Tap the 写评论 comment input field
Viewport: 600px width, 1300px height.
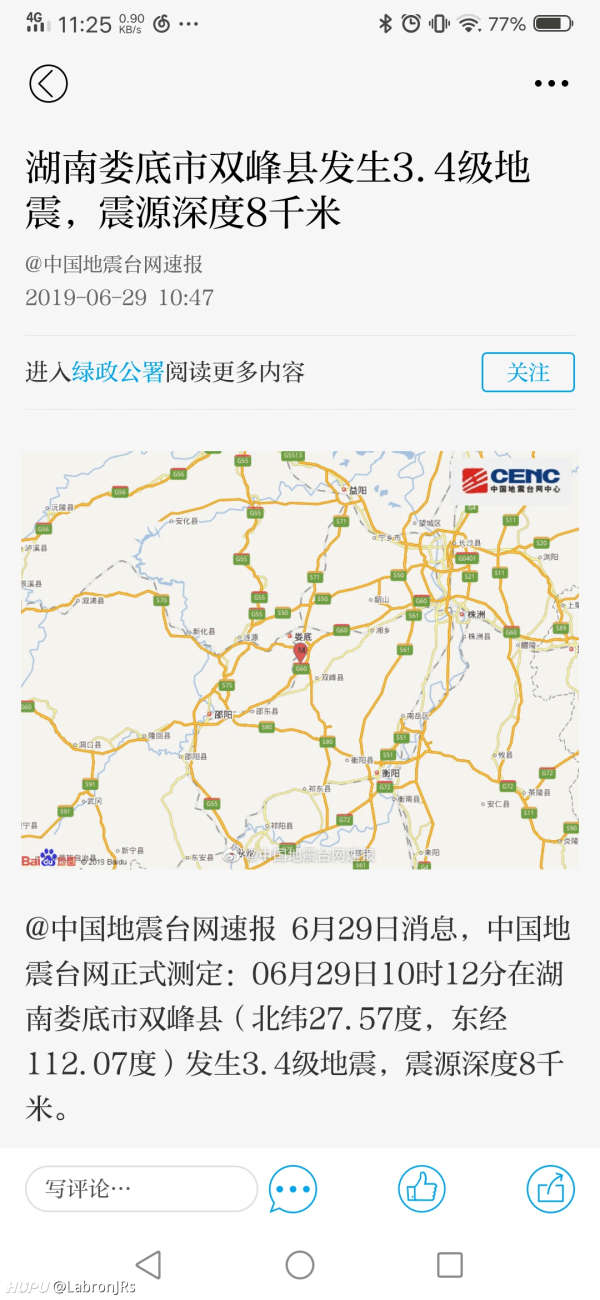click(x=141, y=1189)
